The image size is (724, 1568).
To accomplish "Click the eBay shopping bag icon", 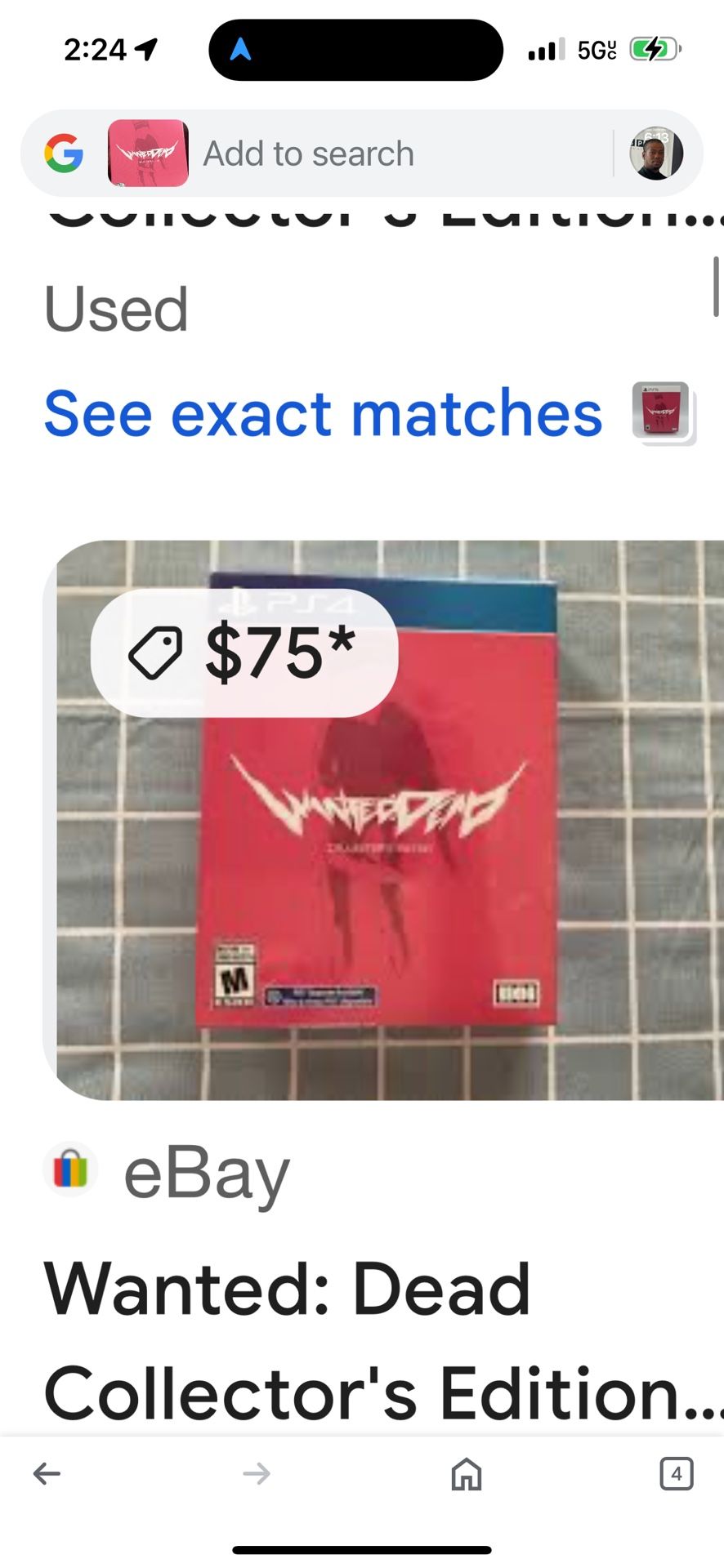I will click(71, 1169).
